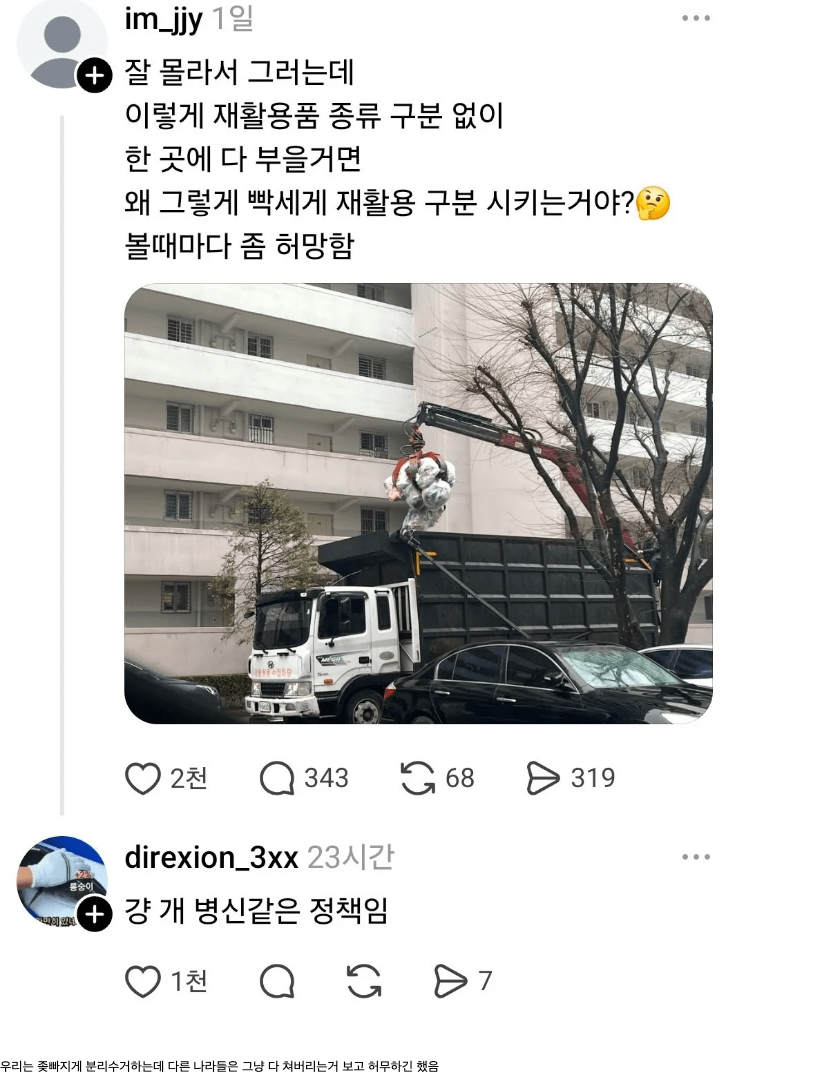Repost direxion_3xx's reply
This screenshot has width=815, height=1078.
(364, 982)
